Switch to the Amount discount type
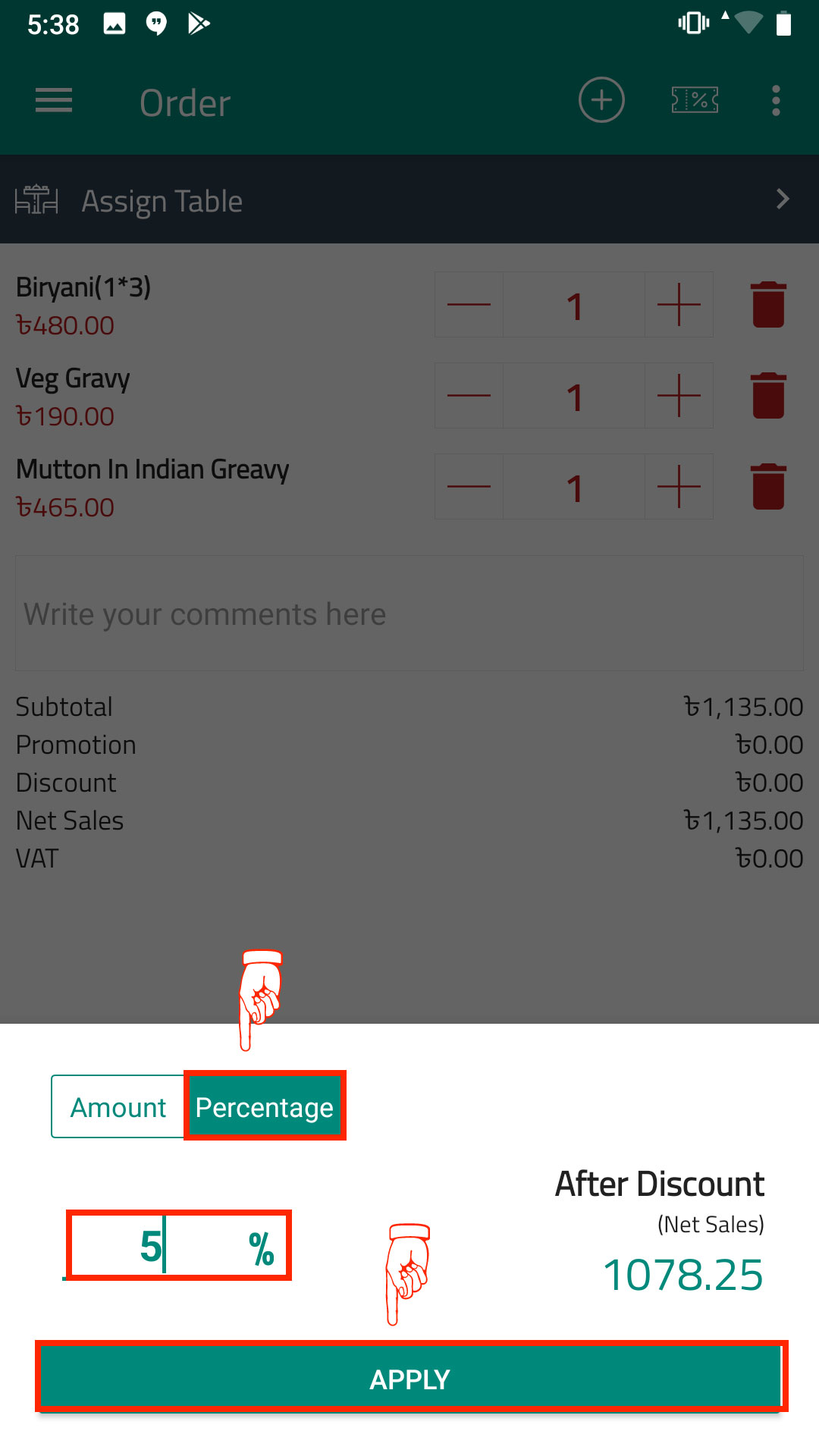The height and width of the screenshot is (1456, 819). pos(118,1107)
